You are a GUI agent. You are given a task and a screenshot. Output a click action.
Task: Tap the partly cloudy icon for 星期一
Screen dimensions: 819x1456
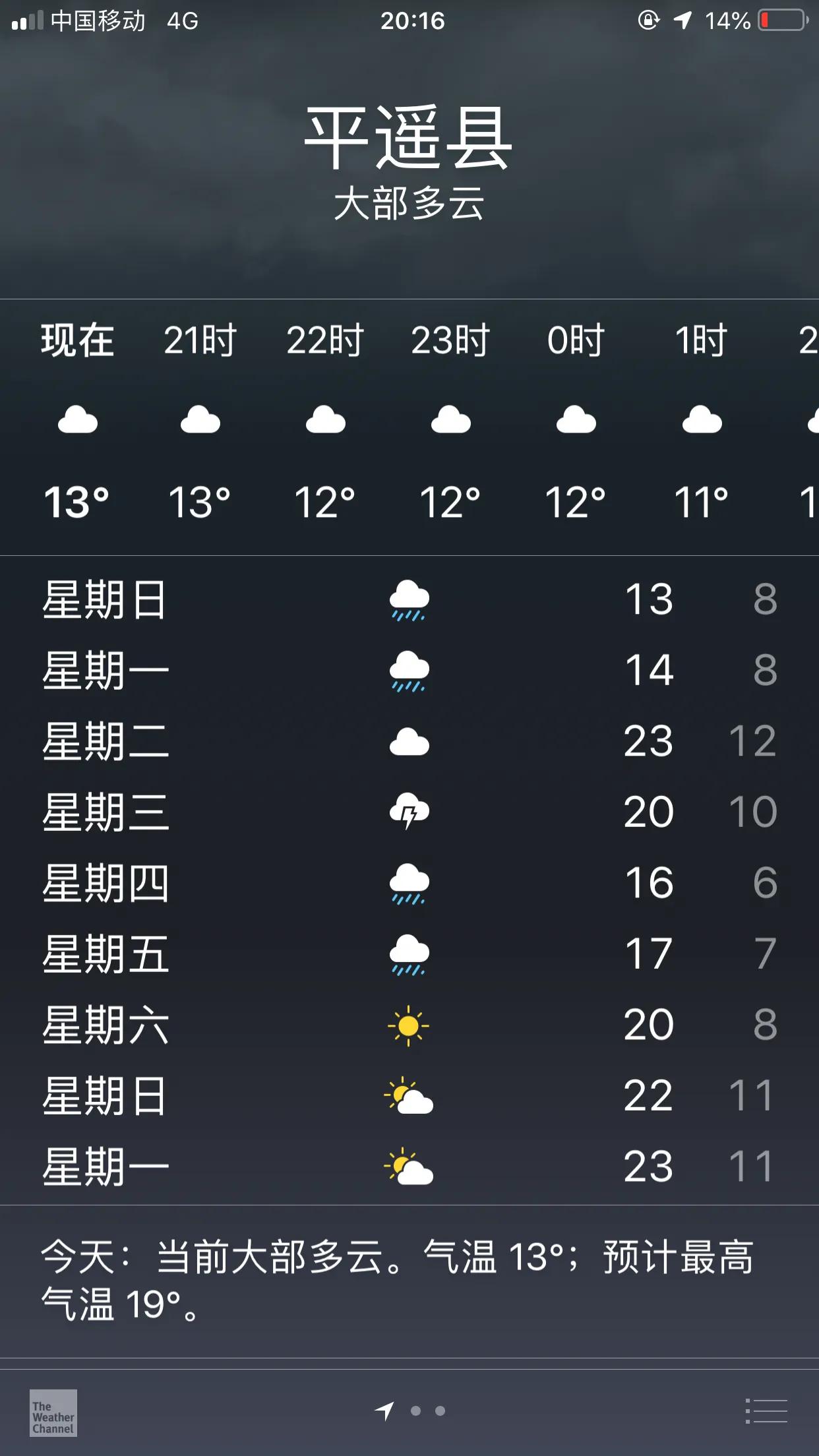pos(409,1167)
